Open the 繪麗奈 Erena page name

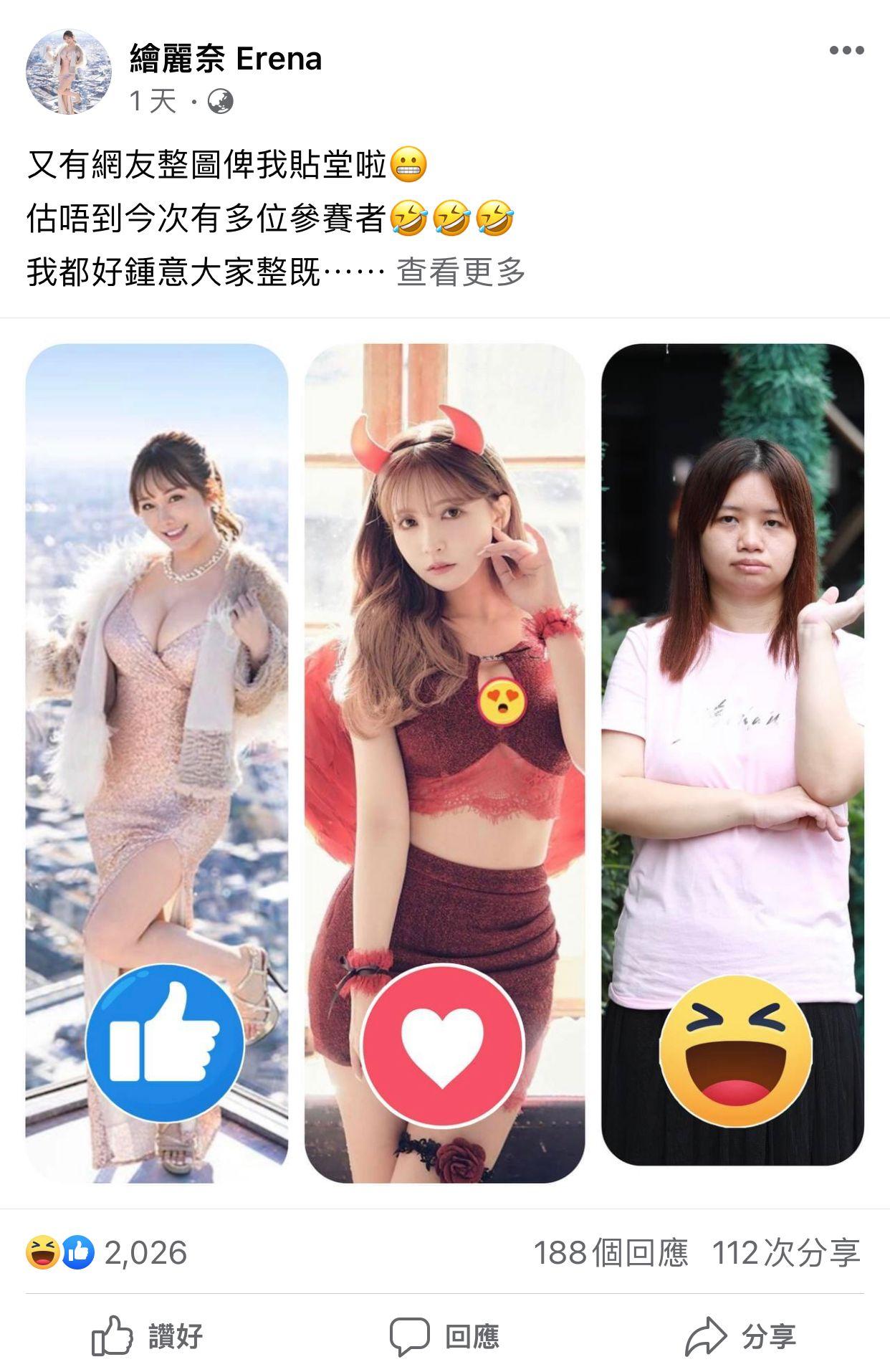pyautogui.click(x=225, y=59)
